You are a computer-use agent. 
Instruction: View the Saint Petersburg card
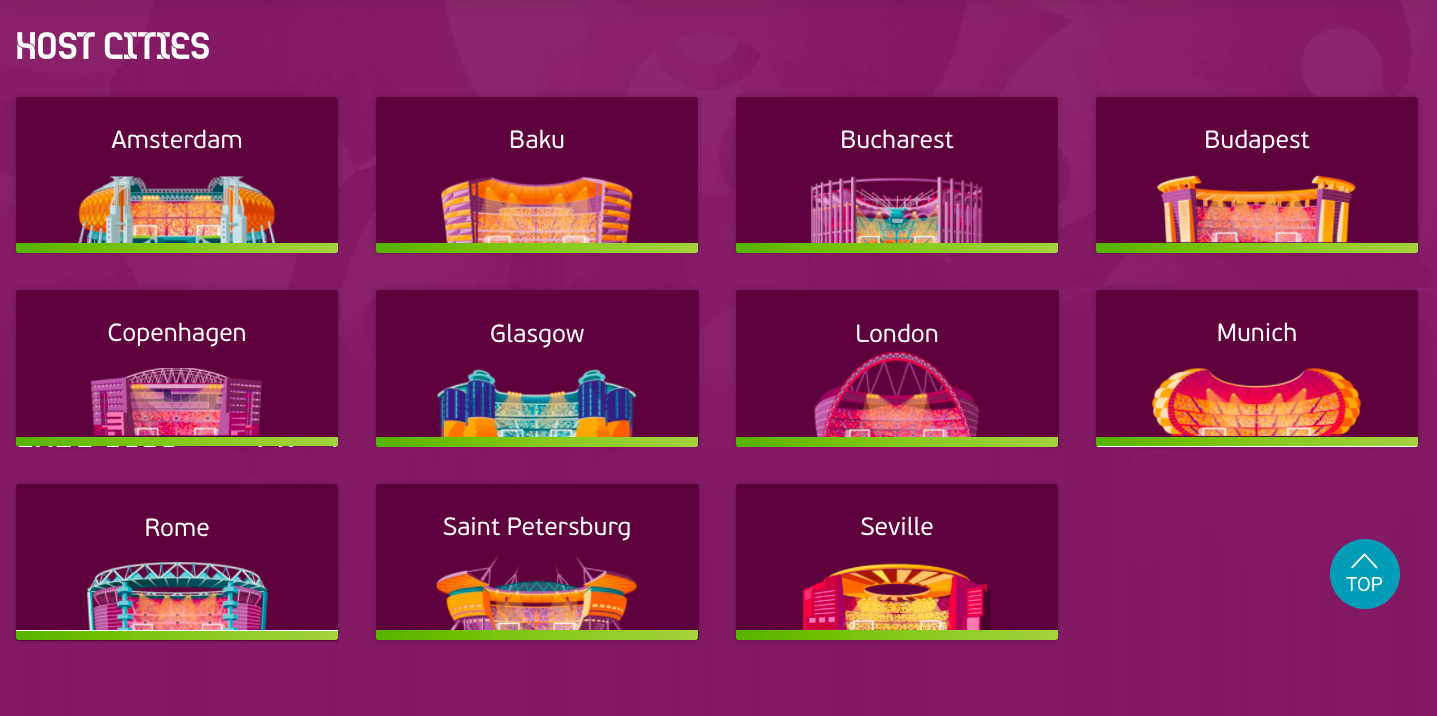(x=537, y=562)
